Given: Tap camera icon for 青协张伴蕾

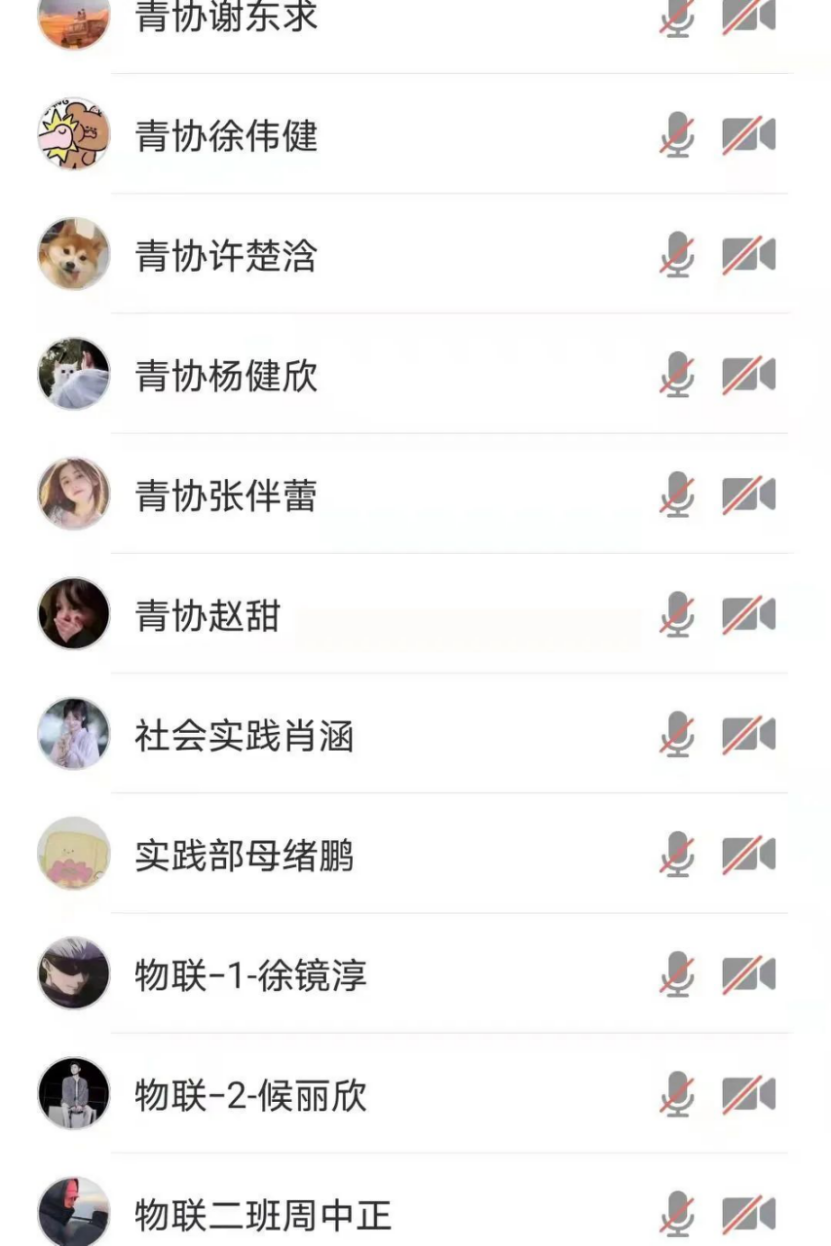Looking at the screenshot, I should pos(749,495).
